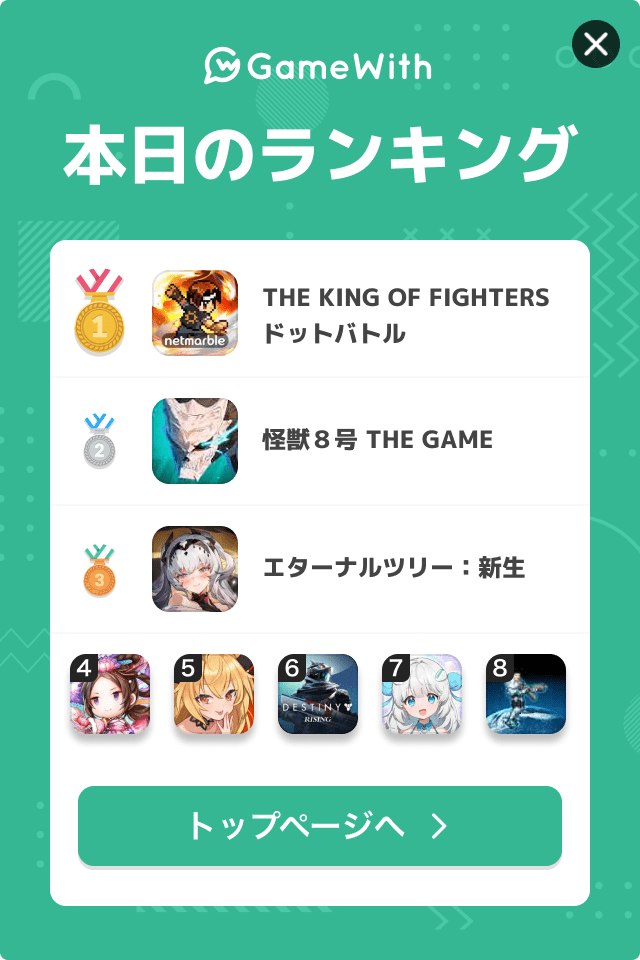640x960 pixels.
Task: Open 怪獣8号 THE GAME ranking entry
Action: [378, 440]
